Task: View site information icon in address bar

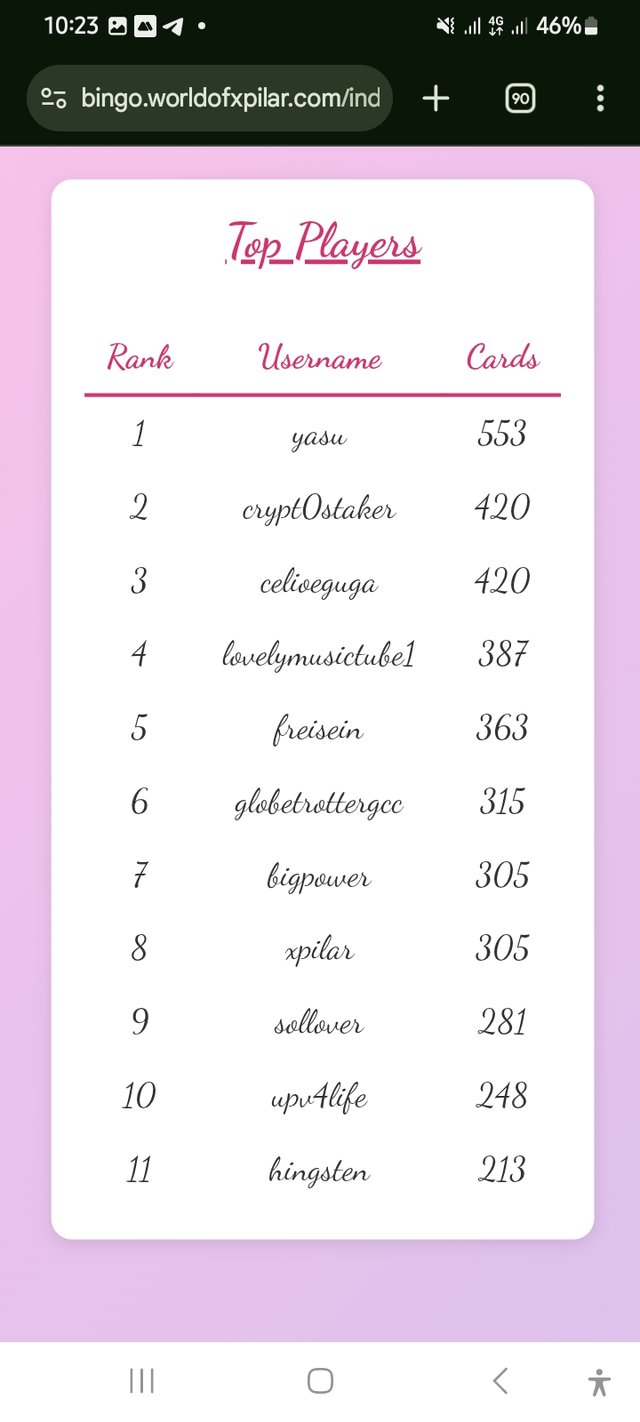Action: coord(54,98)
